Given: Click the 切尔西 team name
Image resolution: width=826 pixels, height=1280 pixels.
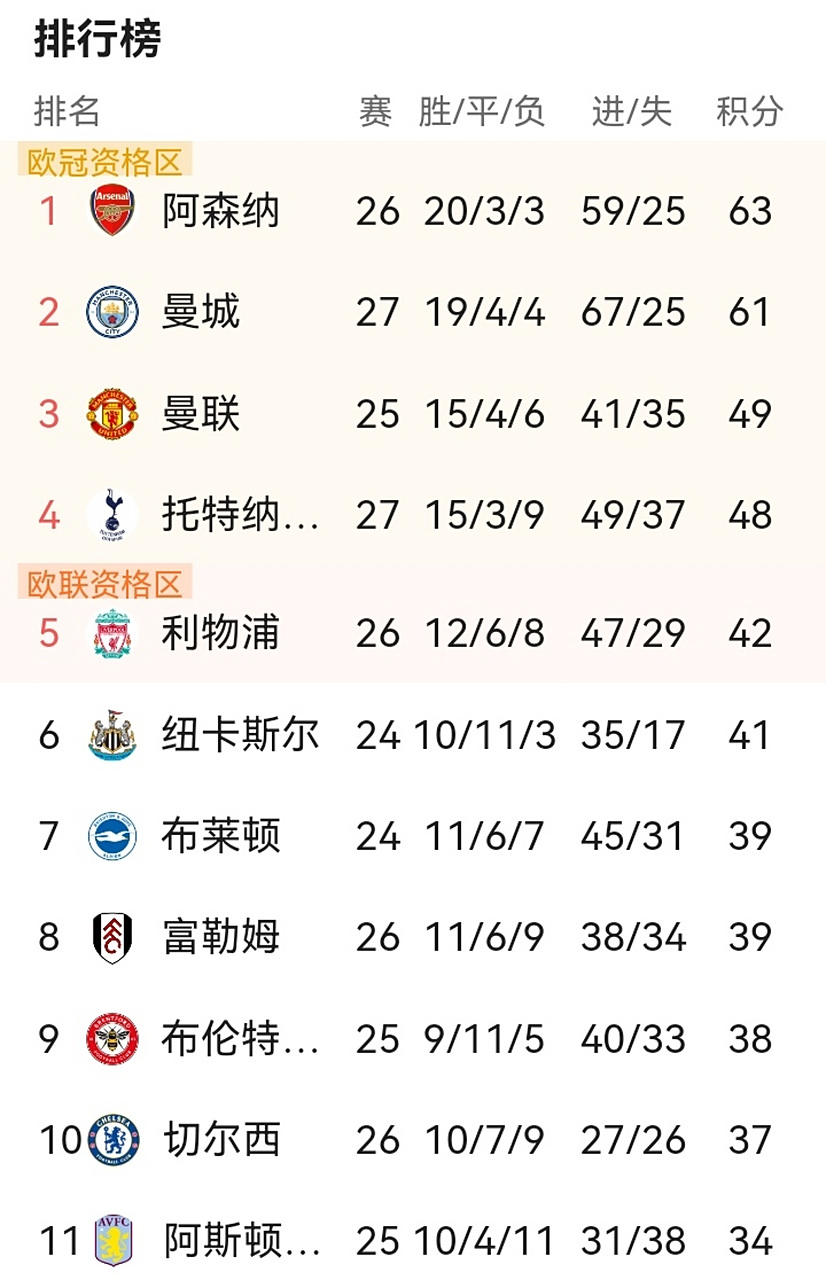Looking at the screenshot, I should click(x=221, y=1139).
